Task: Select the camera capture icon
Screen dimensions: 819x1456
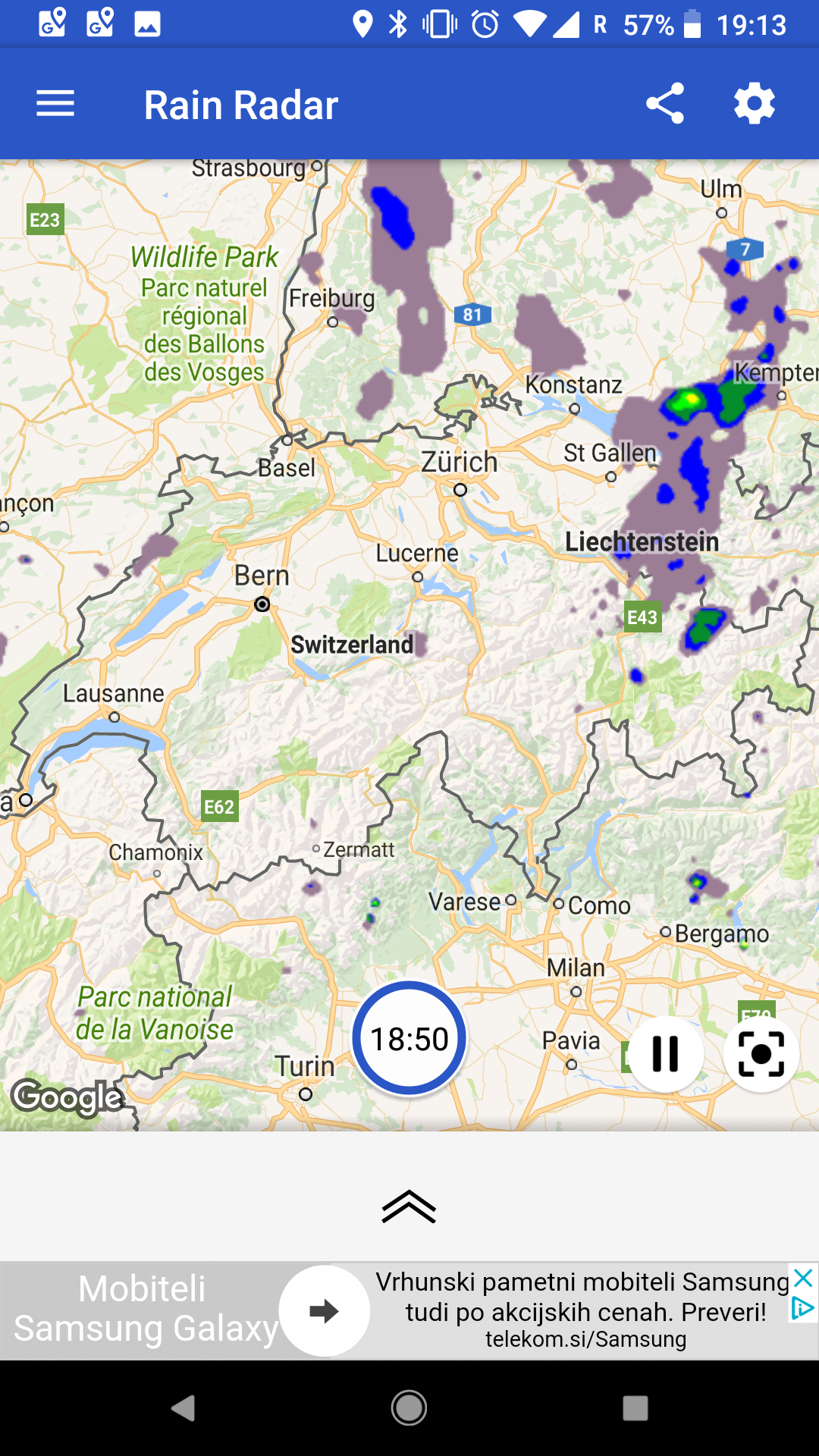Action: coord(761,1053)
